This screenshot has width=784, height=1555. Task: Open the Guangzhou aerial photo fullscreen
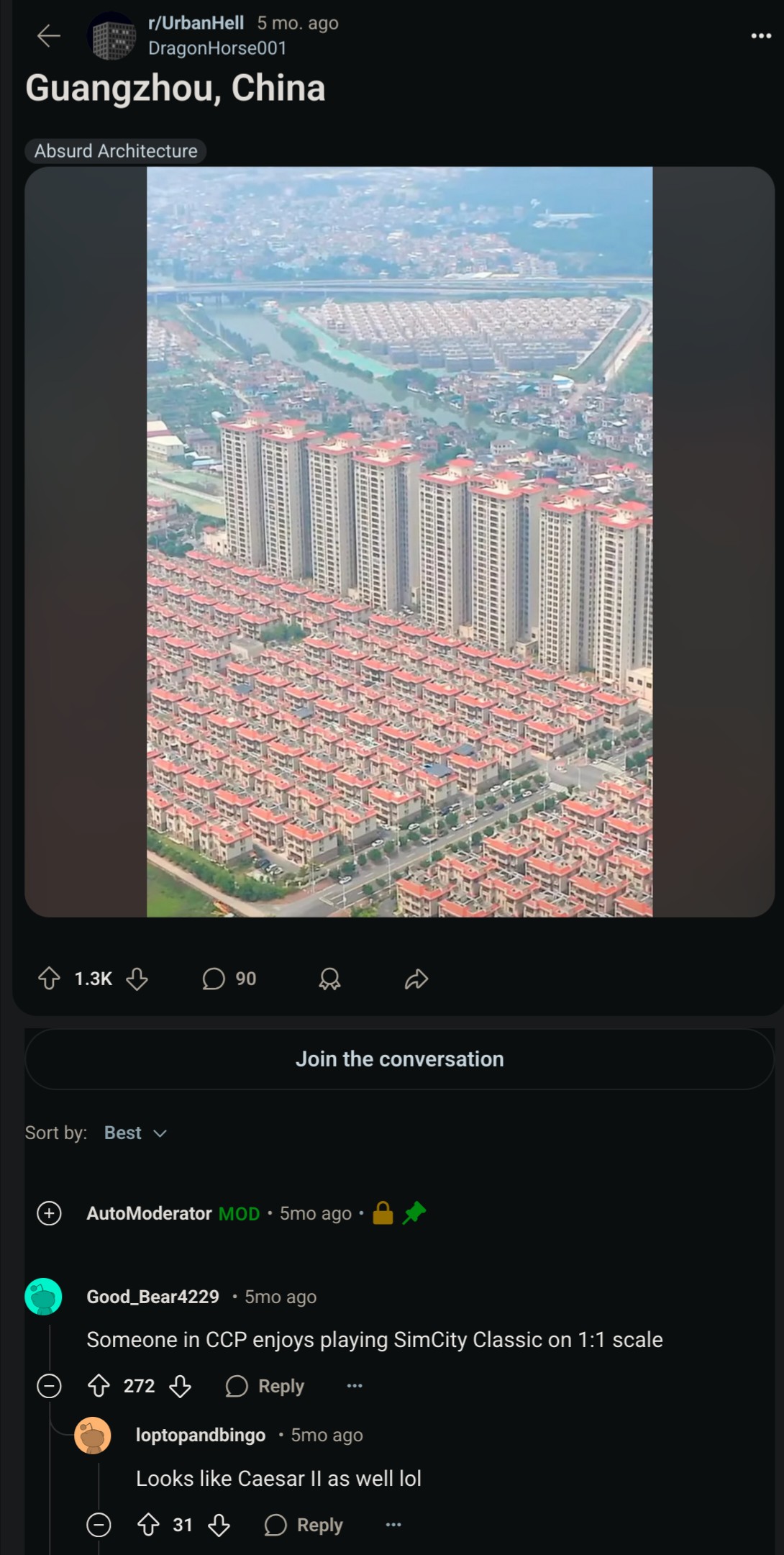399,542
